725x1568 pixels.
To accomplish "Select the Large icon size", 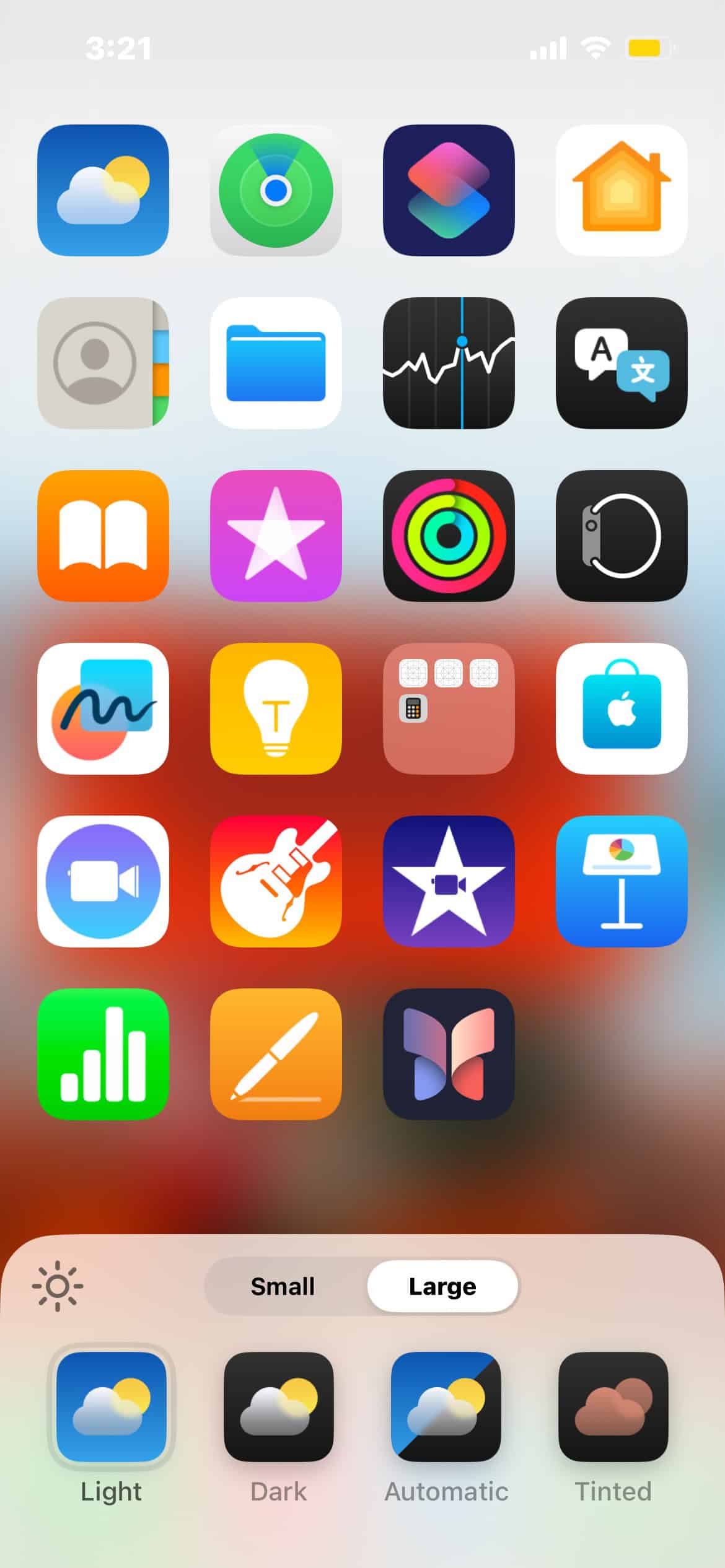I will point(442,1286).
